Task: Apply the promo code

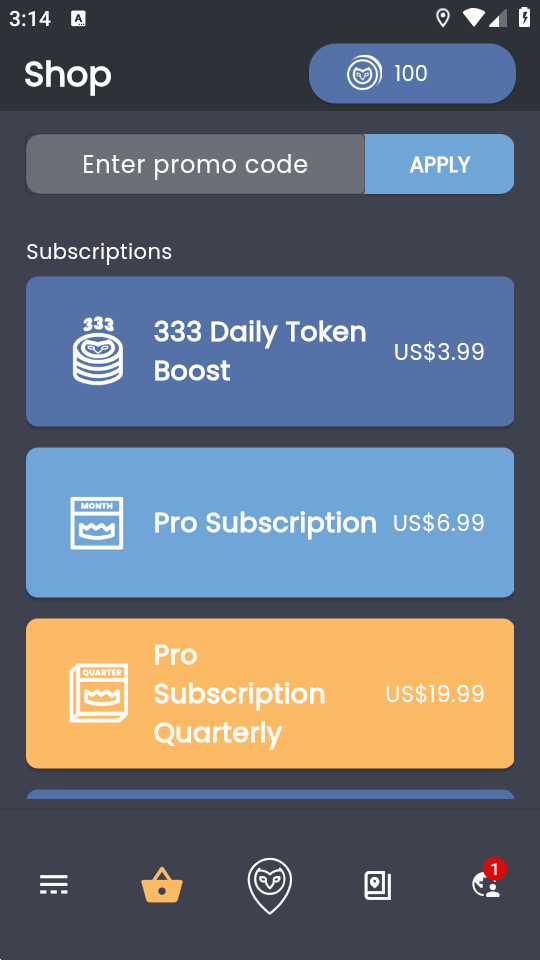Action: (x=440, y=164)
